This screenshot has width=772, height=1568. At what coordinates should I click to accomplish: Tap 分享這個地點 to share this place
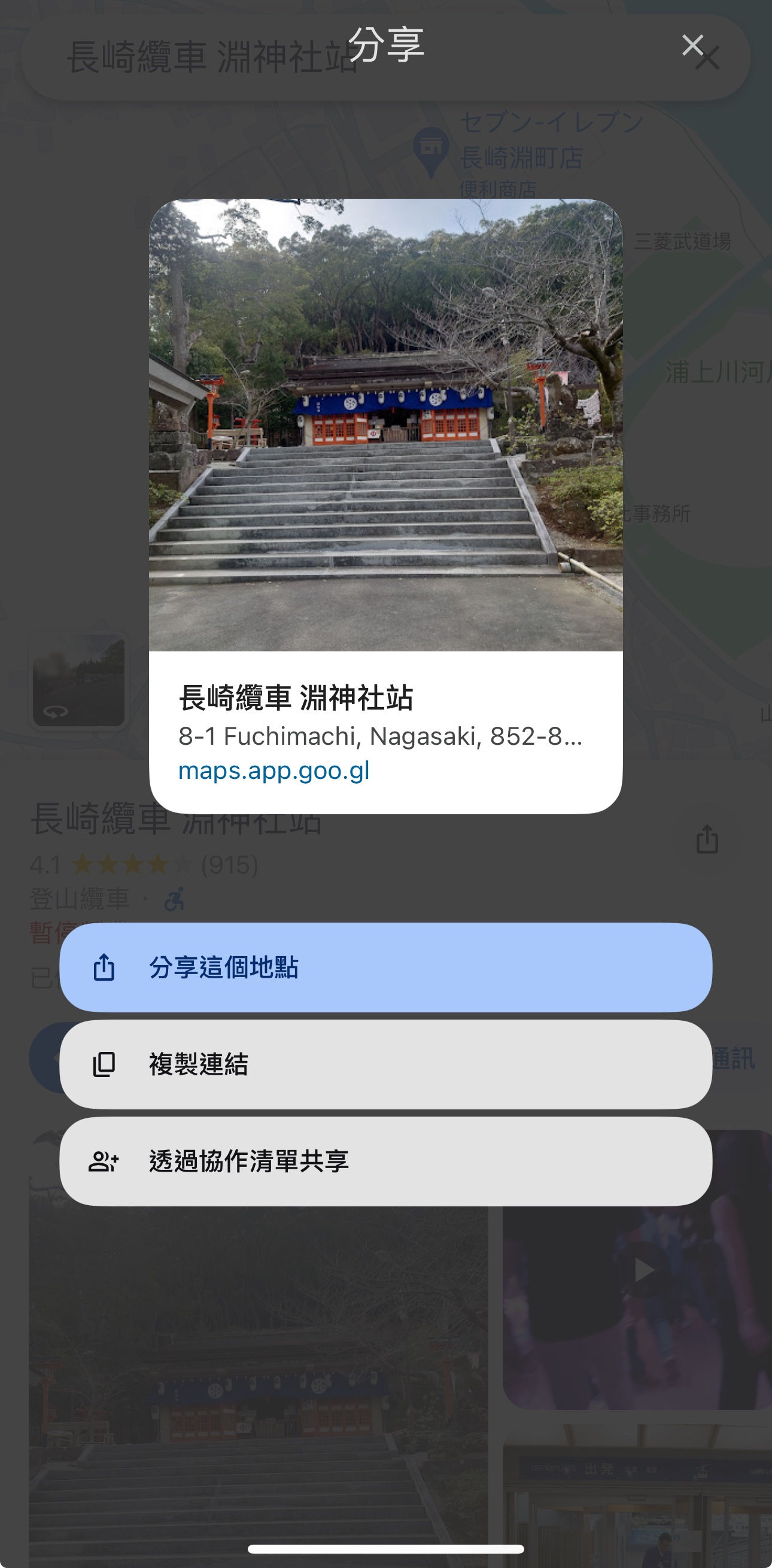pyautogui.click(x=385, y=968)
